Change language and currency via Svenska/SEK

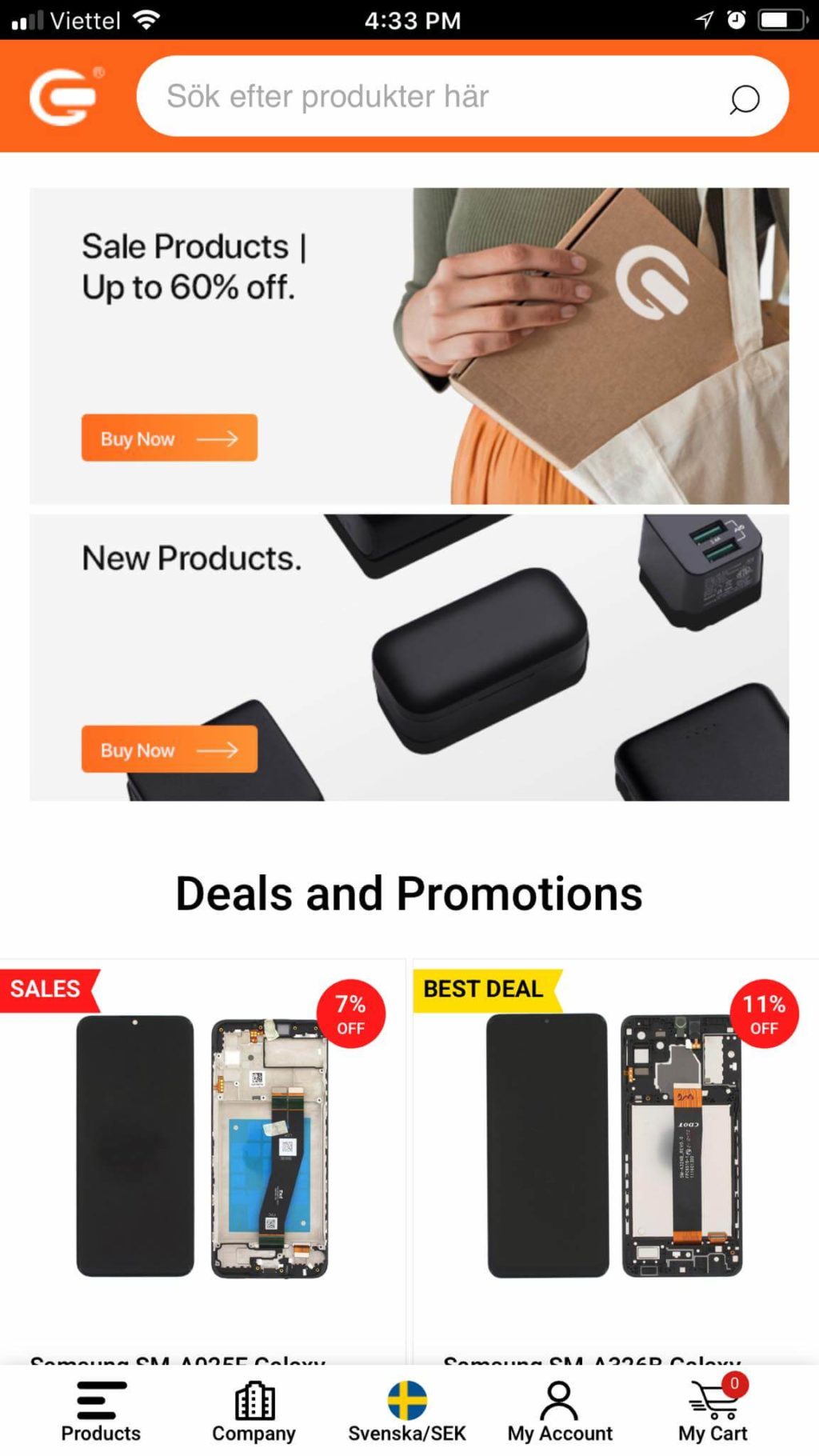coord(407,1411)
